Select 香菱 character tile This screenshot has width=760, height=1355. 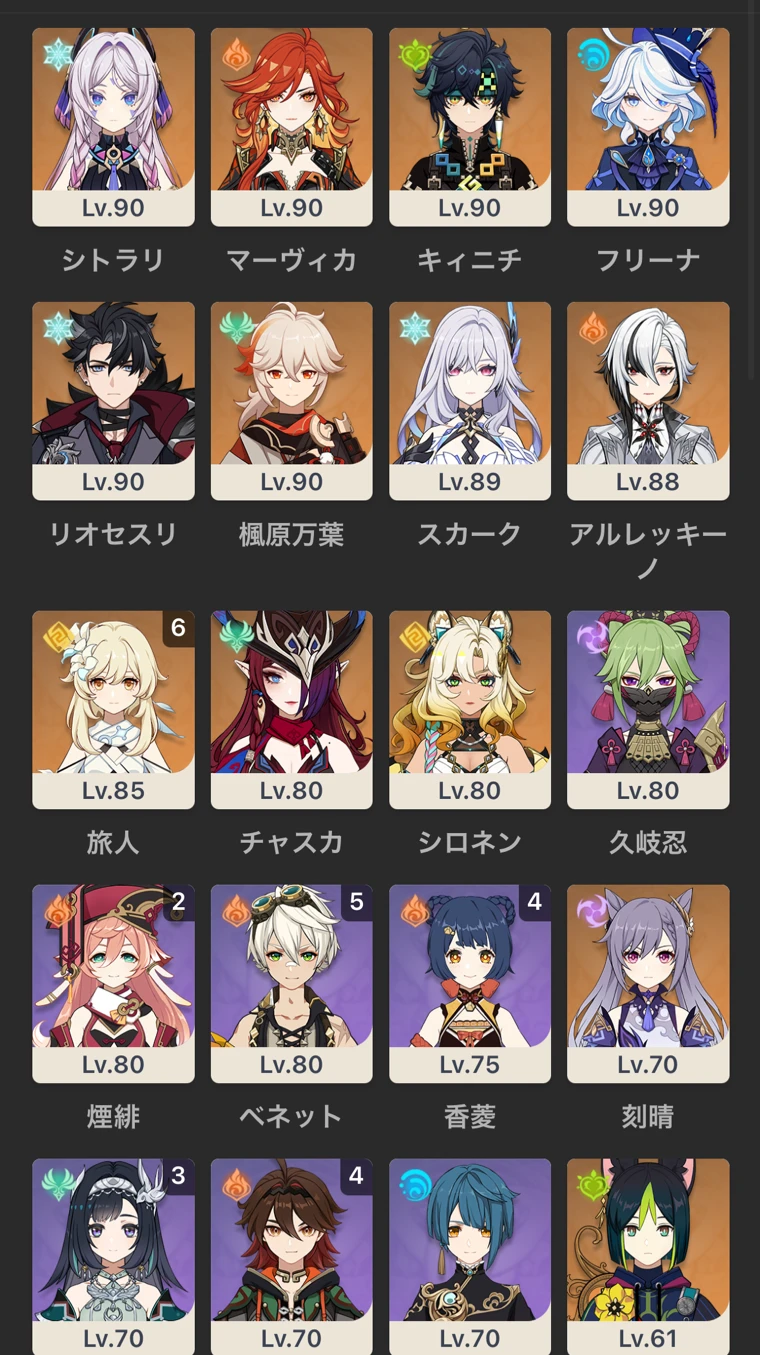(x=469, y=983)
